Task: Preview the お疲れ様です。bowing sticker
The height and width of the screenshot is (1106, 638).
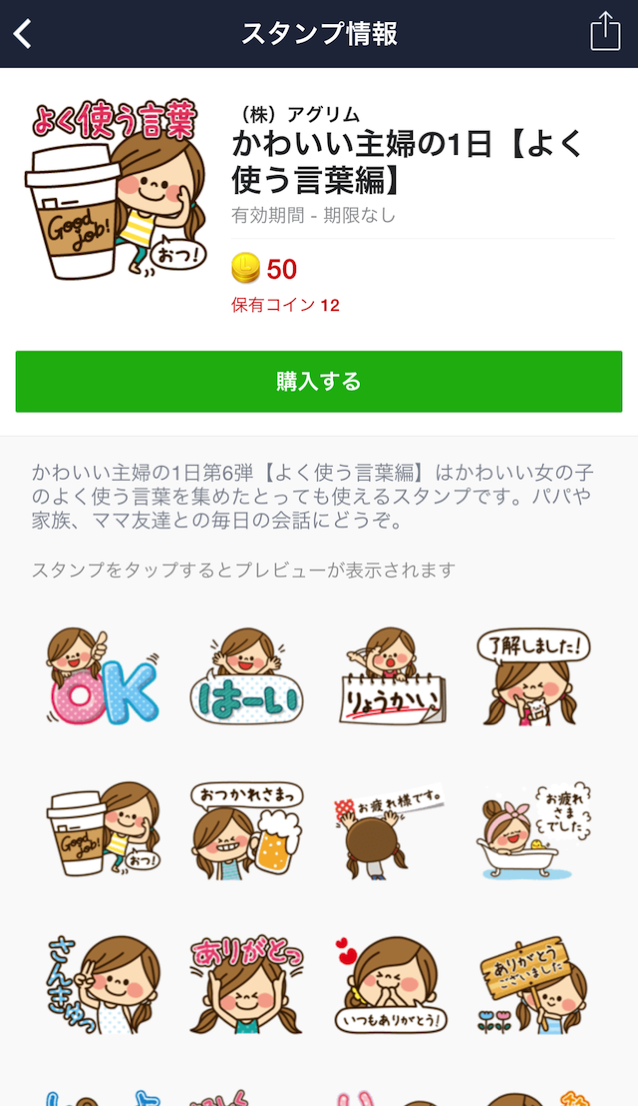Action: click(x=390, y=830)
